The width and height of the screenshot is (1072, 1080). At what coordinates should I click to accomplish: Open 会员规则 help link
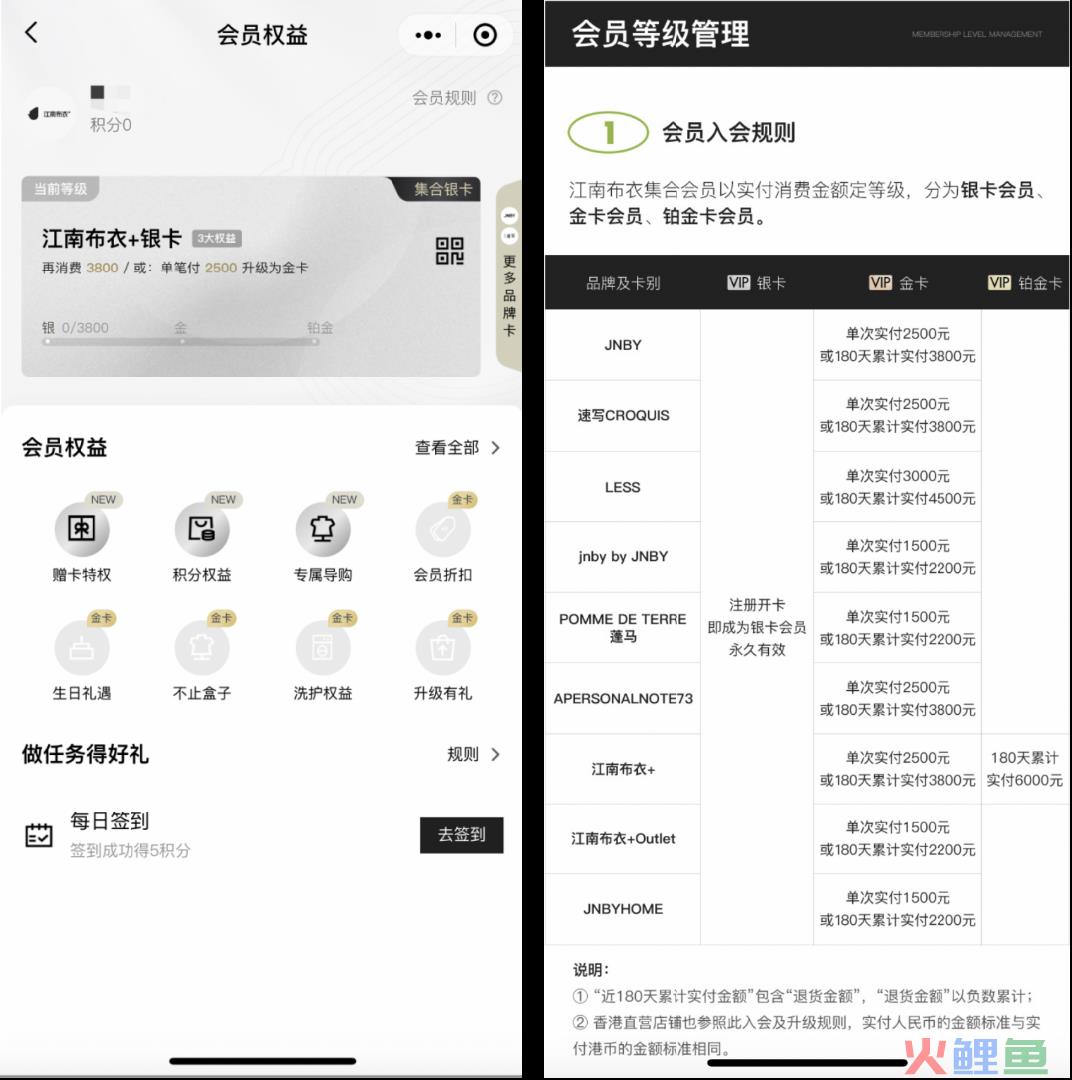(456, 98)
